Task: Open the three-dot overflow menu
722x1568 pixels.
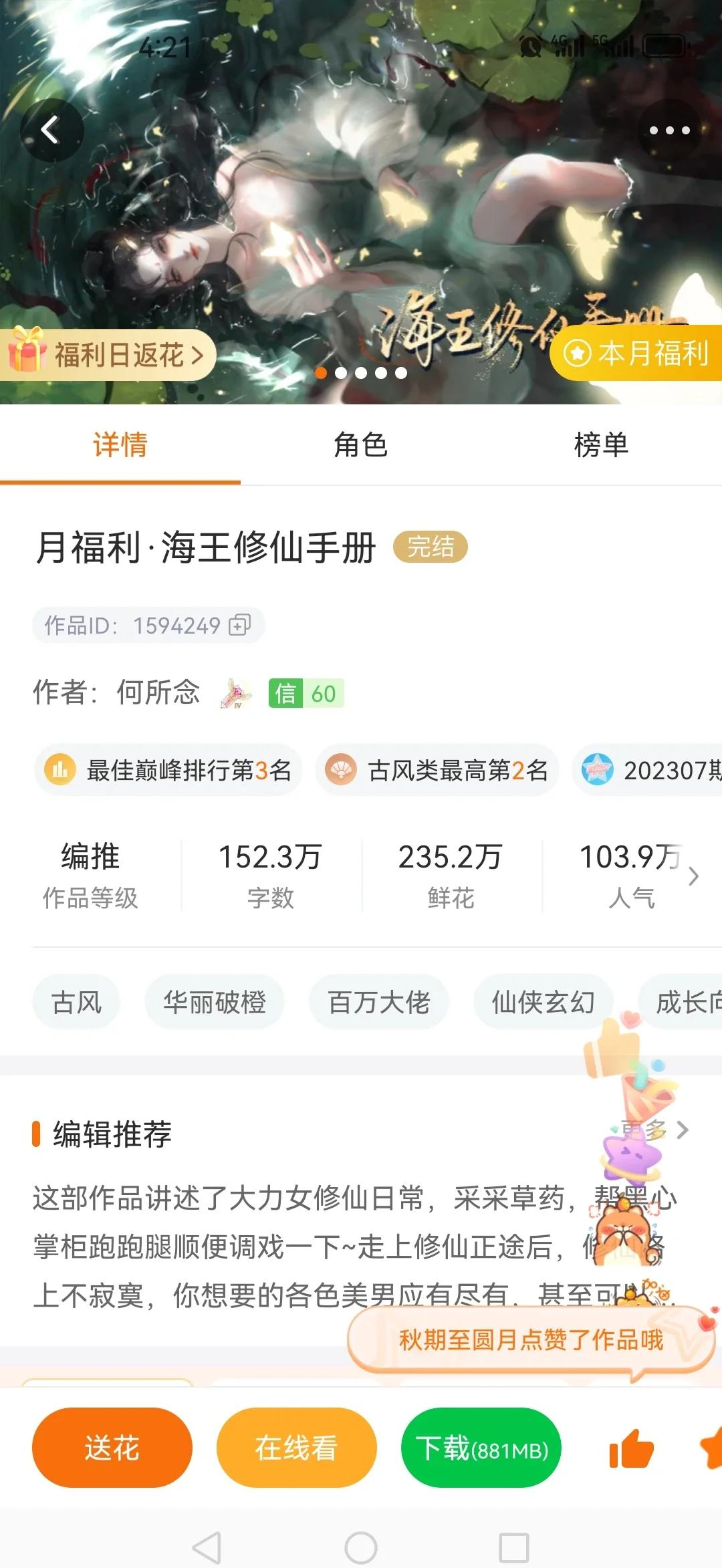Action: point(669,130)
